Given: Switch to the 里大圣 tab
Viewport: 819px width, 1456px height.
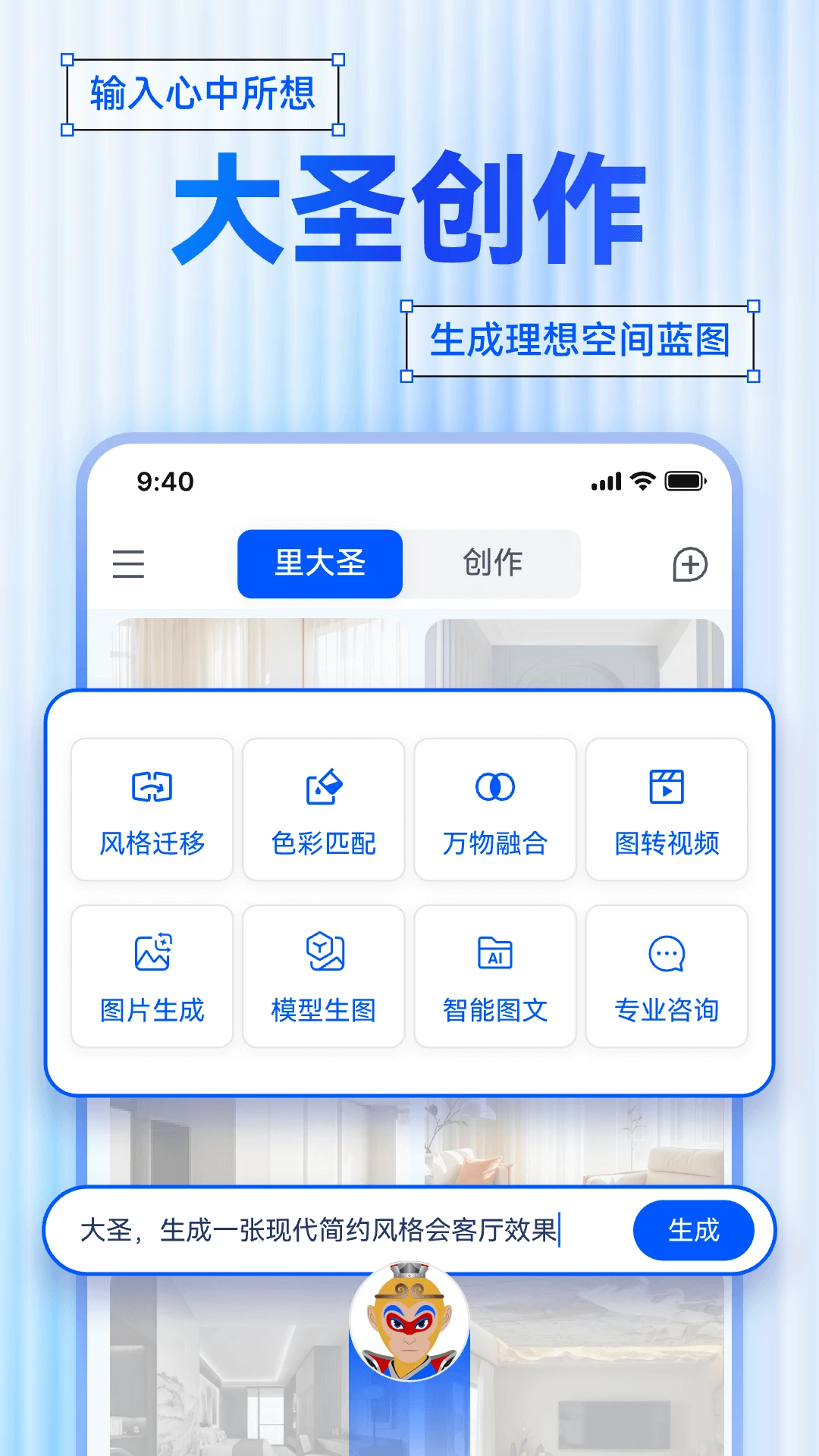Looking at the screenshot, I should 319,563.
